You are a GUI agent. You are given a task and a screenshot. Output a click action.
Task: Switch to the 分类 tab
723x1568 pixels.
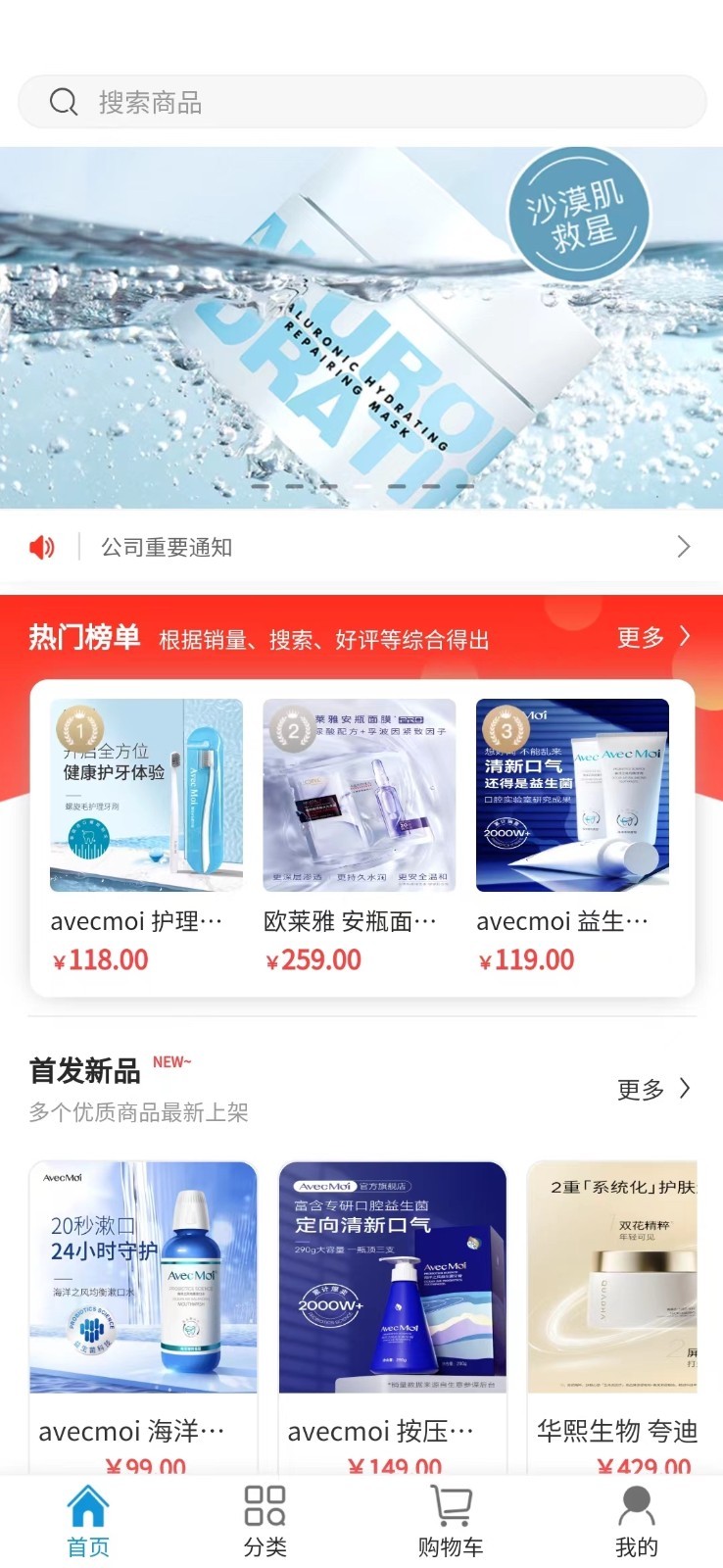pyautogui.click(x=265, y=1522)
